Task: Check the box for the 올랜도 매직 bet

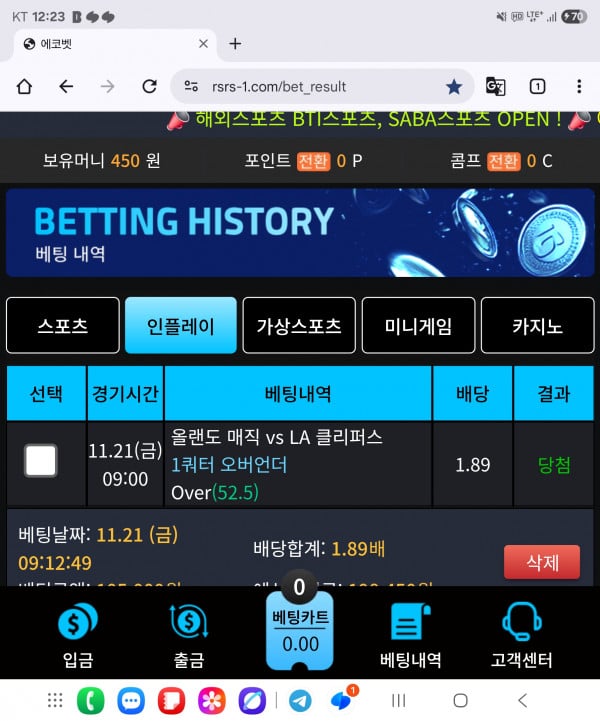Action: (41, 461)
